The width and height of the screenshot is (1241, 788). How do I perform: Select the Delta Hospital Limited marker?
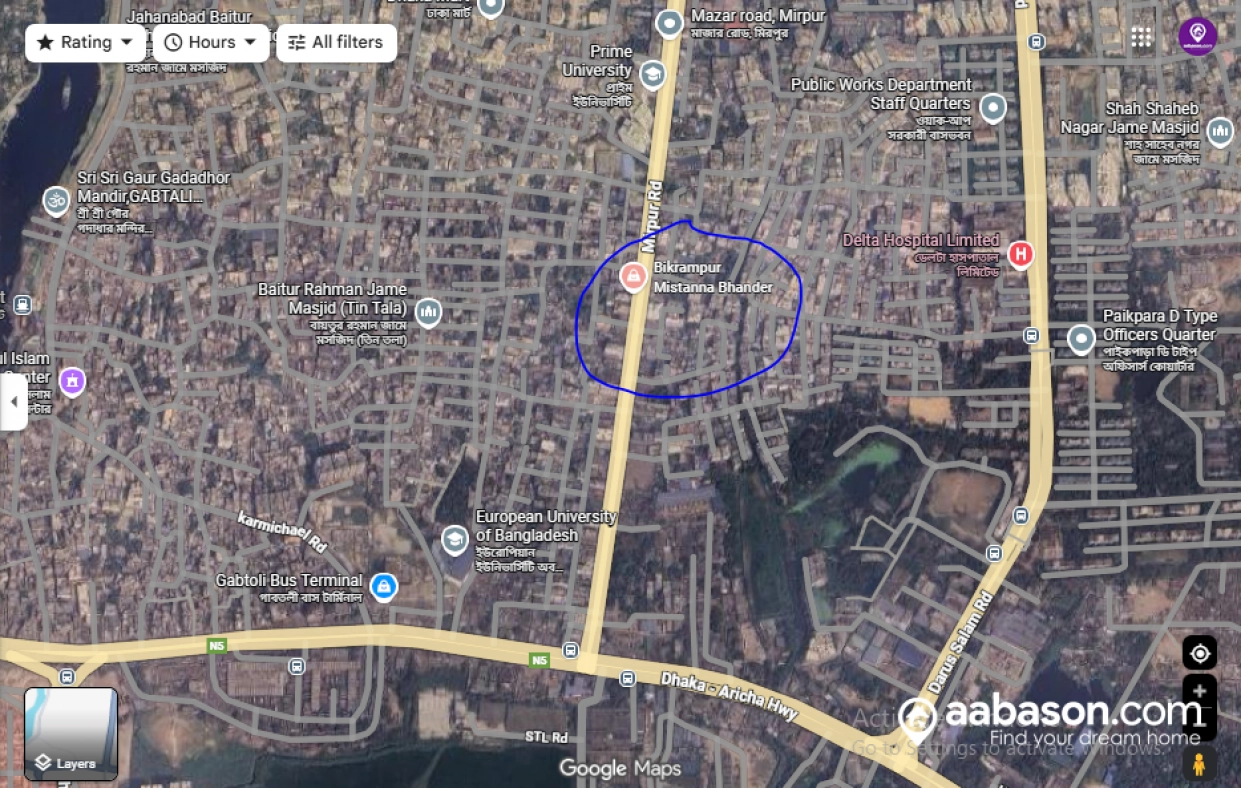click(x=1020, y=254)
